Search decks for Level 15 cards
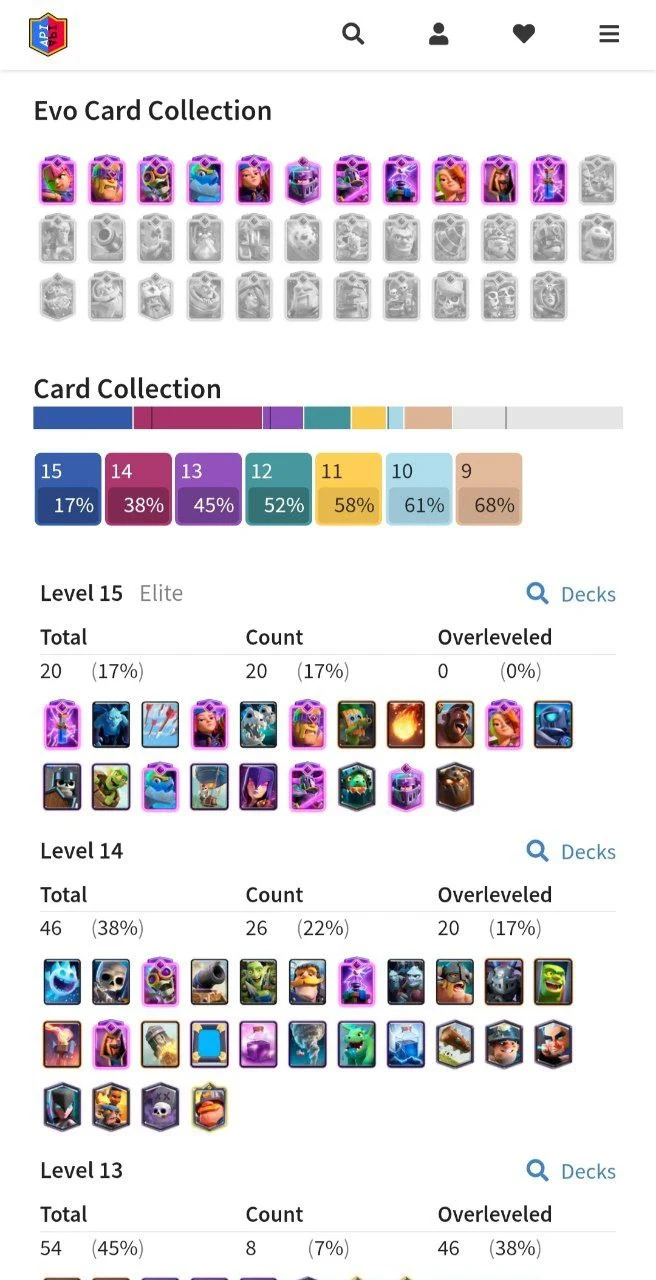 point(571,594)
